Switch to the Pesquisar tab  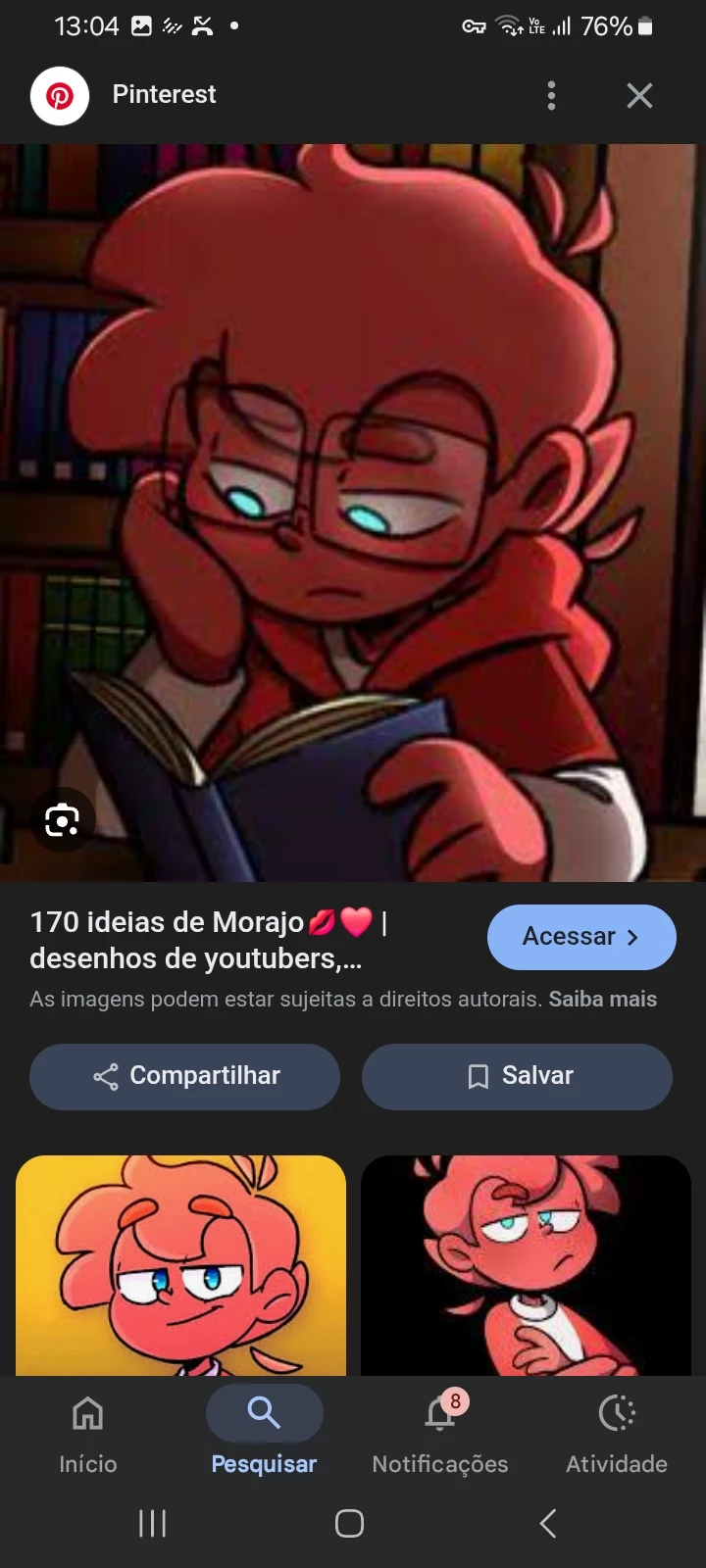click(x=264, y=1433)
